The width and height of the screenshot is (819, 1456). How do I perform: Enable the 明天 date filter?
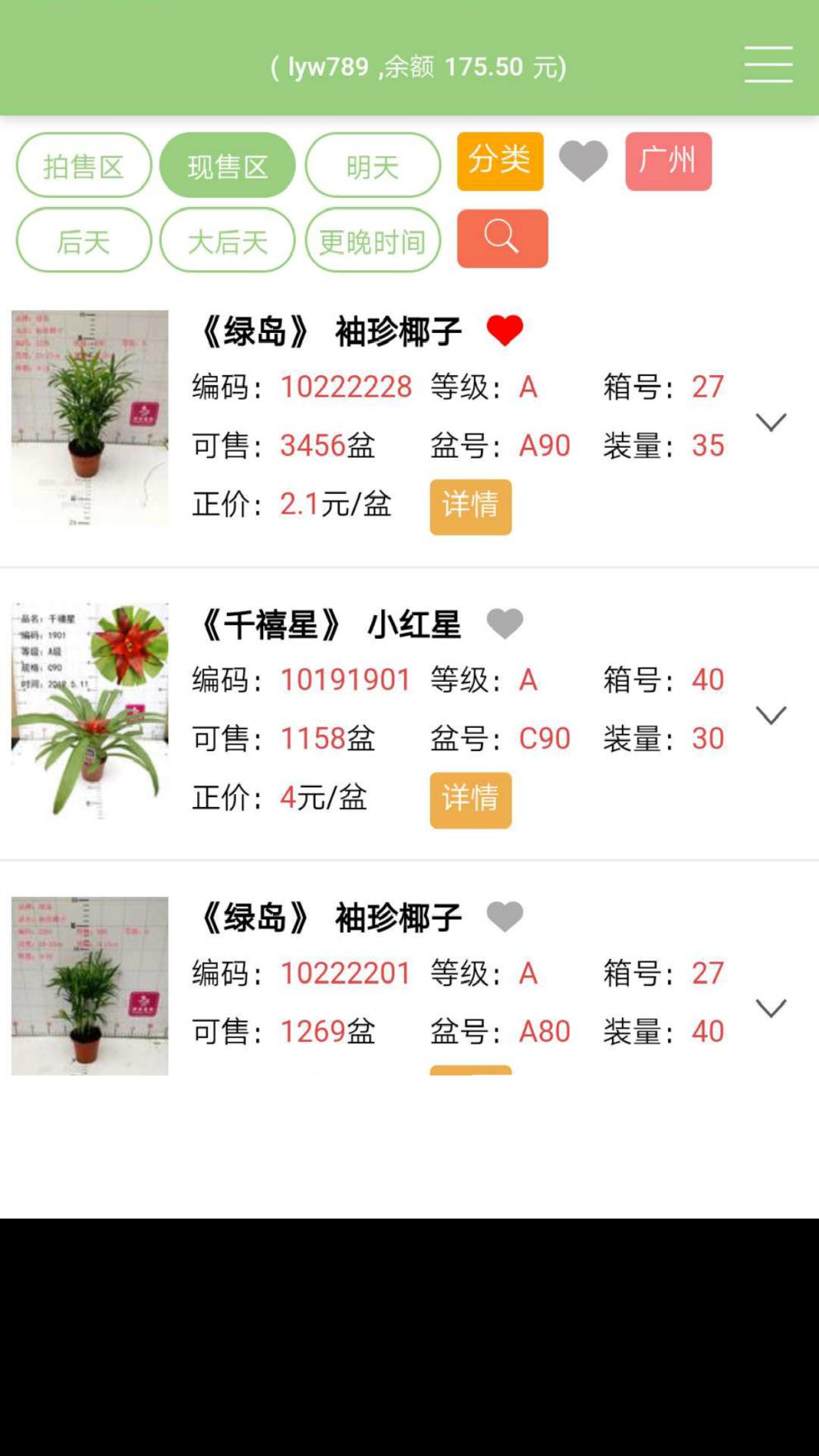coord(372,164)
